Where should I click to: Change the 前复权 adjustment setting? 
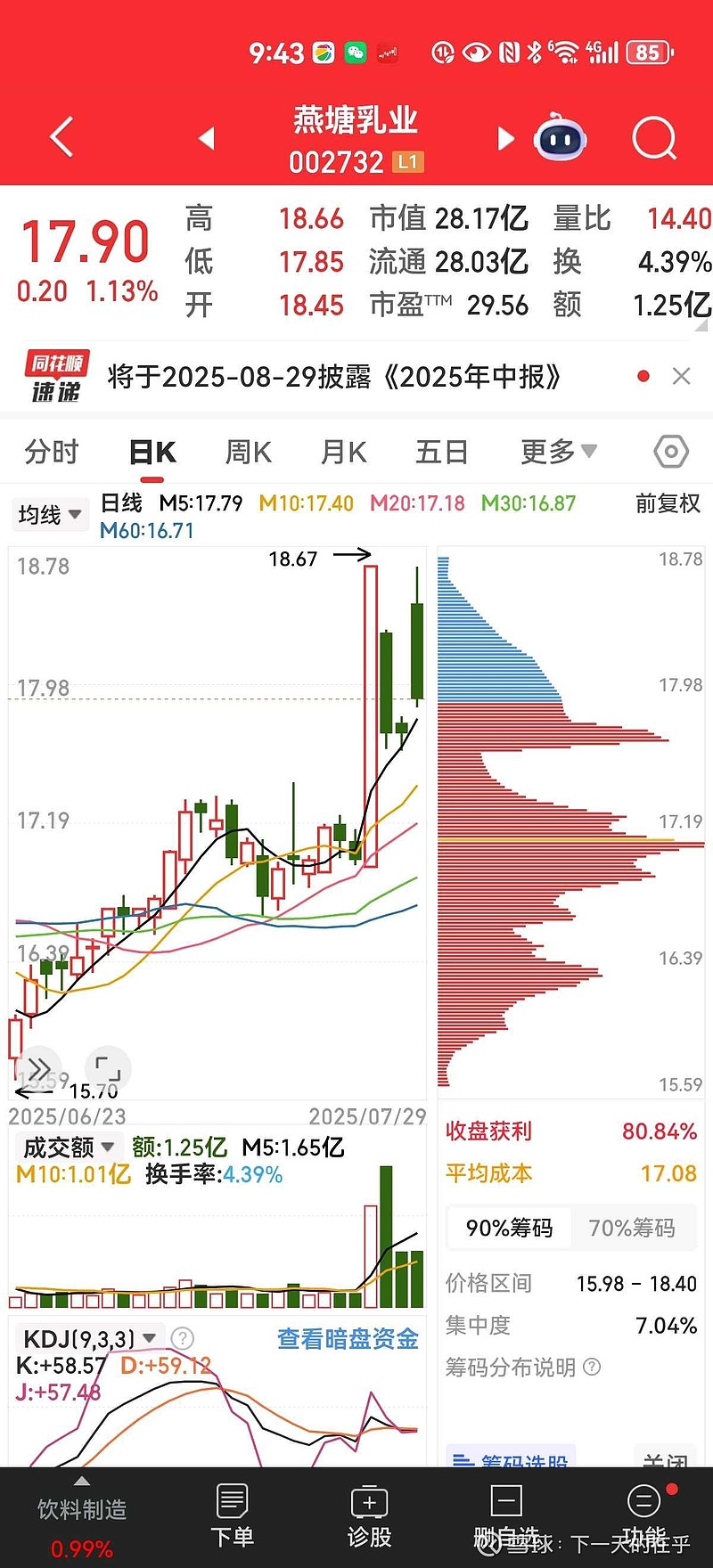[x=668, y=503]
